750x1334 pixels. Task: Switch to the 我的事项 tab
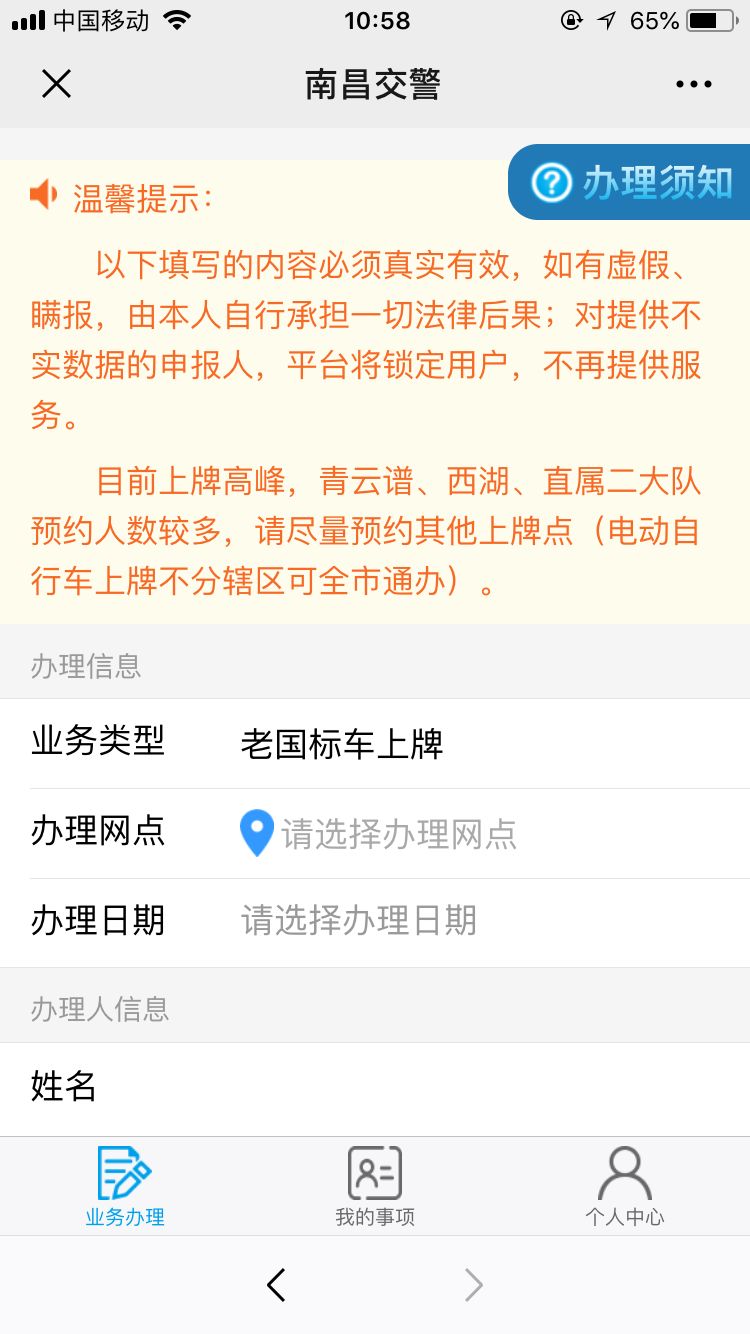(x=375, y=1187)
